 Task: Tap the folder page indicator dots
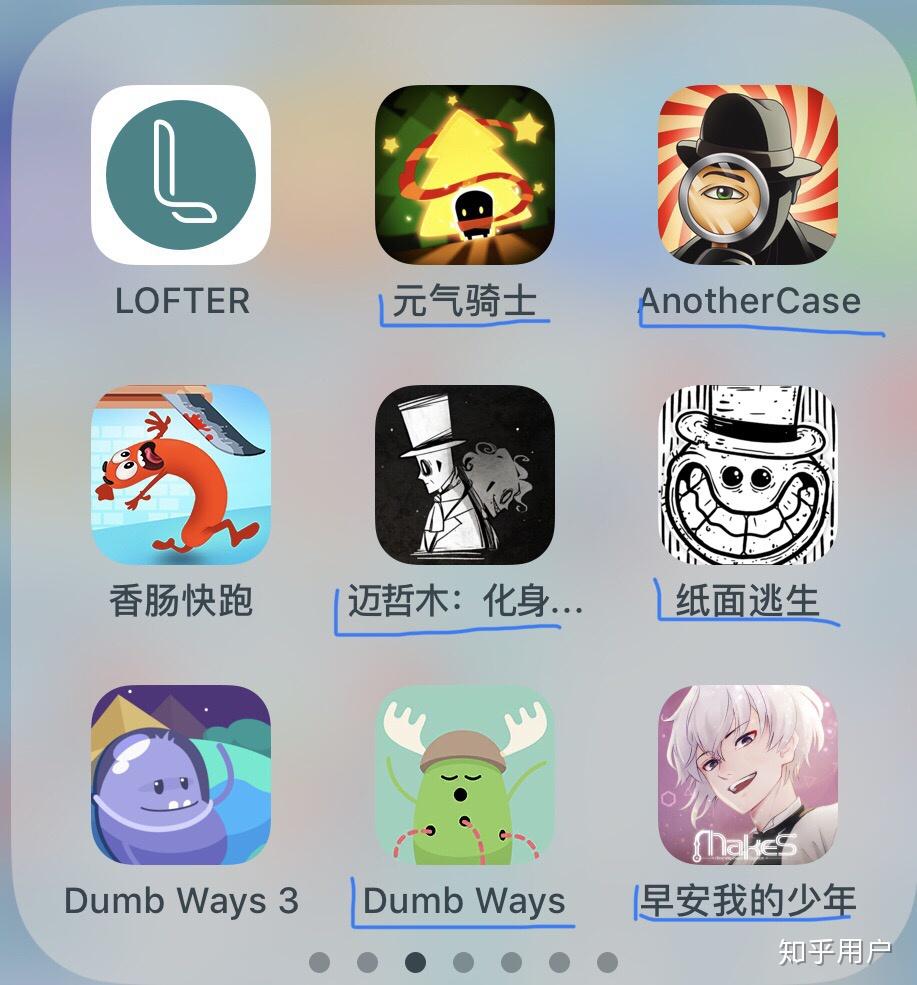[463, 962]
